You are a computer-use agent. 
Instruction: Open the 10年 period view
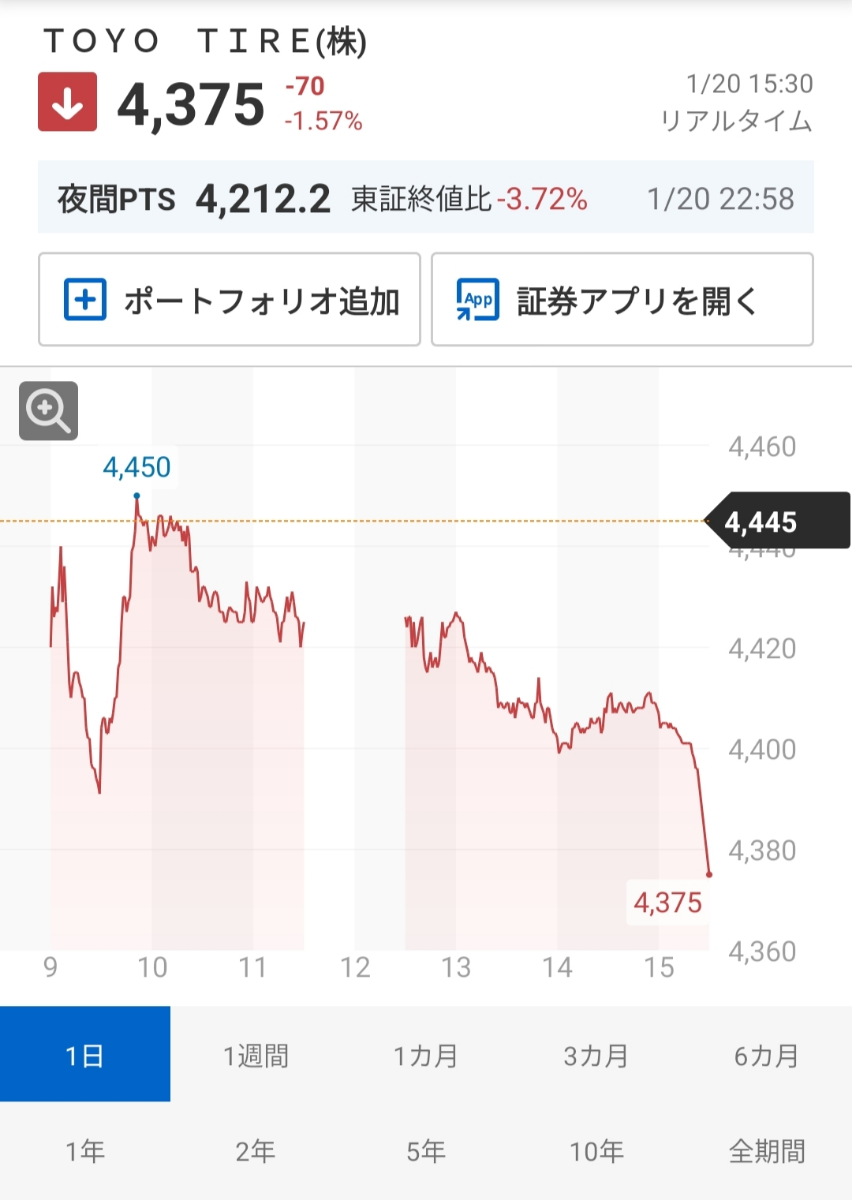tap(596, 1150)
